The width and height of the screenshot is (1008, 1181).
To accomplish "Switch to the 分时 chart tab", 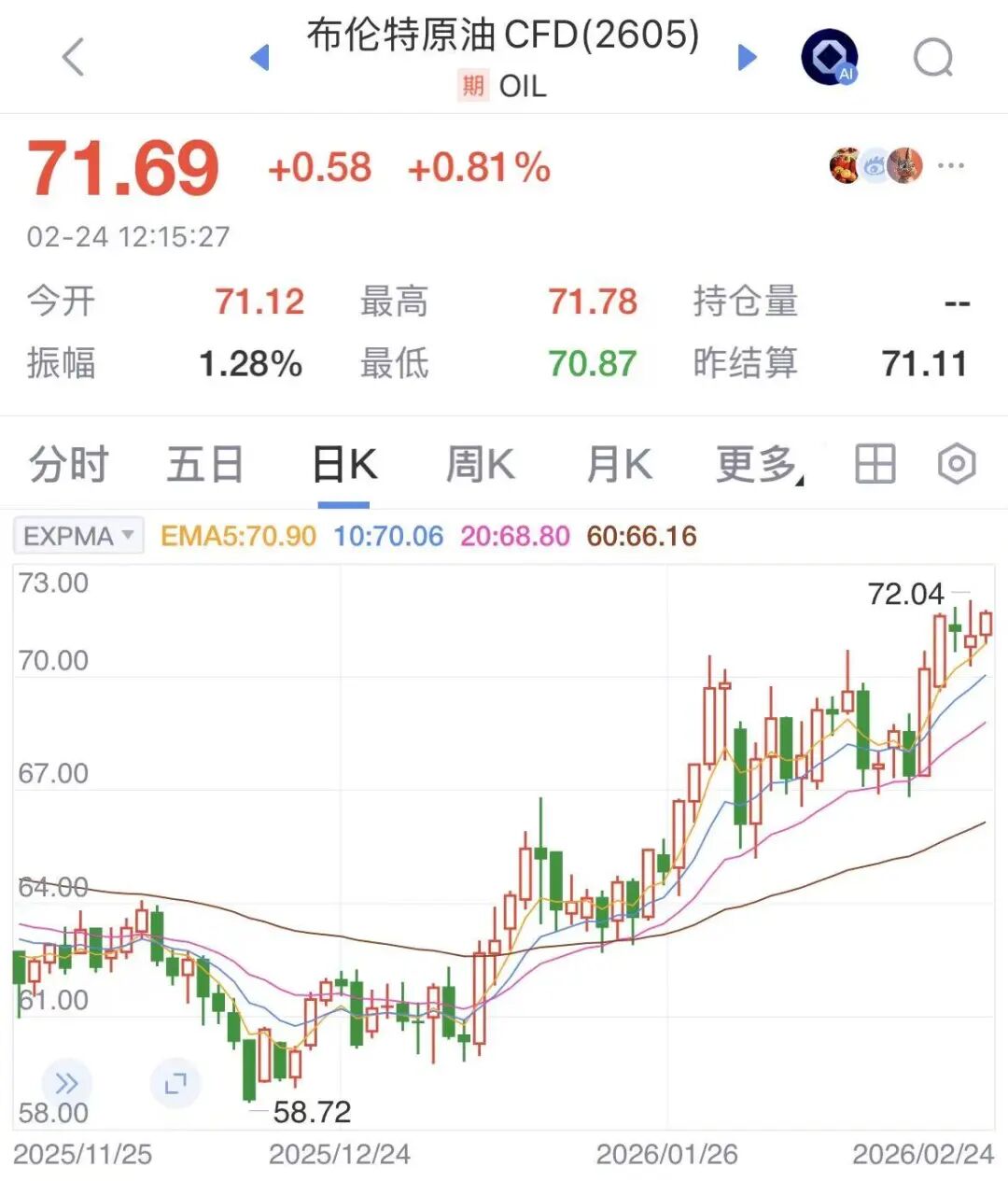I will (68, 464).
